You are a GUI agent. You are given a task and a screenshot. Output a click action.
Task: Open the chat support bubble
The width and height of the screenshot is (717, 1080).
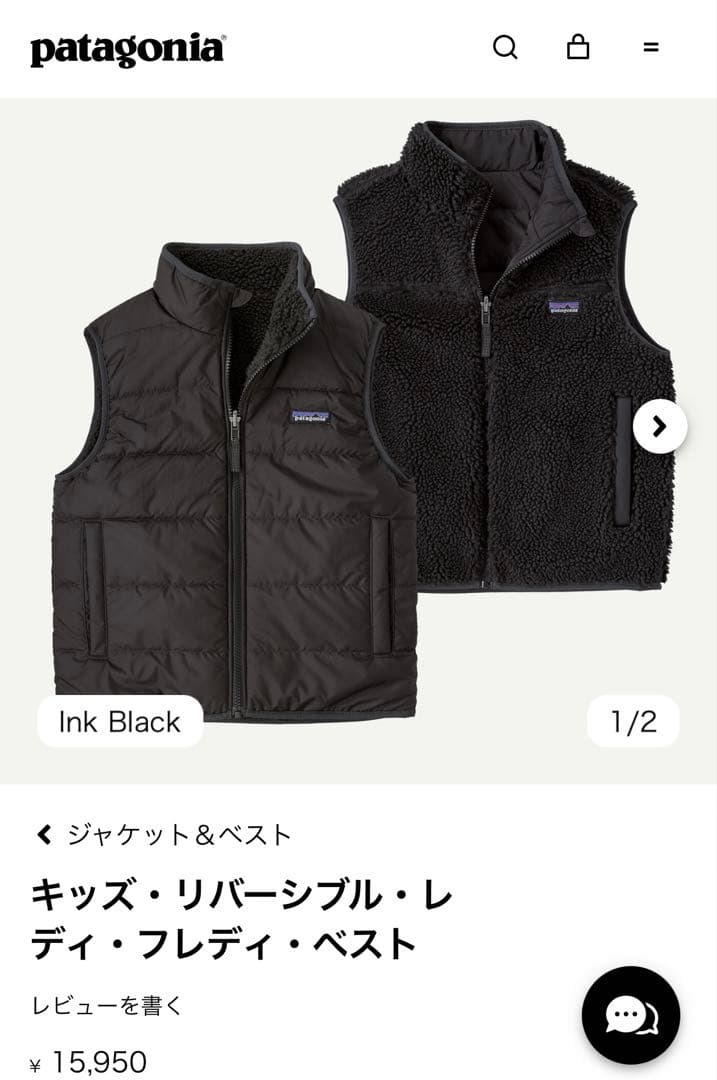(631, 1015)
